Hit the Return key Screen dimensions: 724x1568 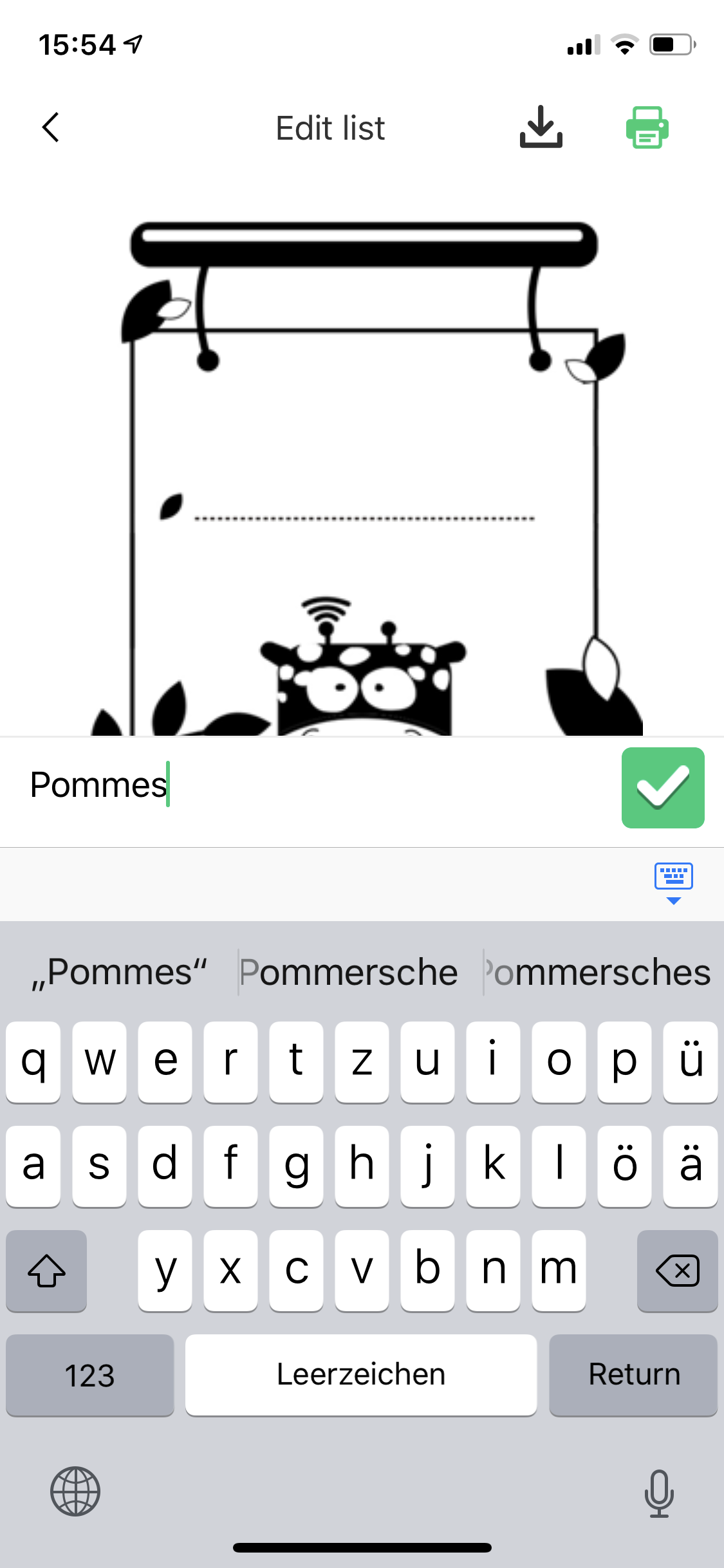point(633,1375)
